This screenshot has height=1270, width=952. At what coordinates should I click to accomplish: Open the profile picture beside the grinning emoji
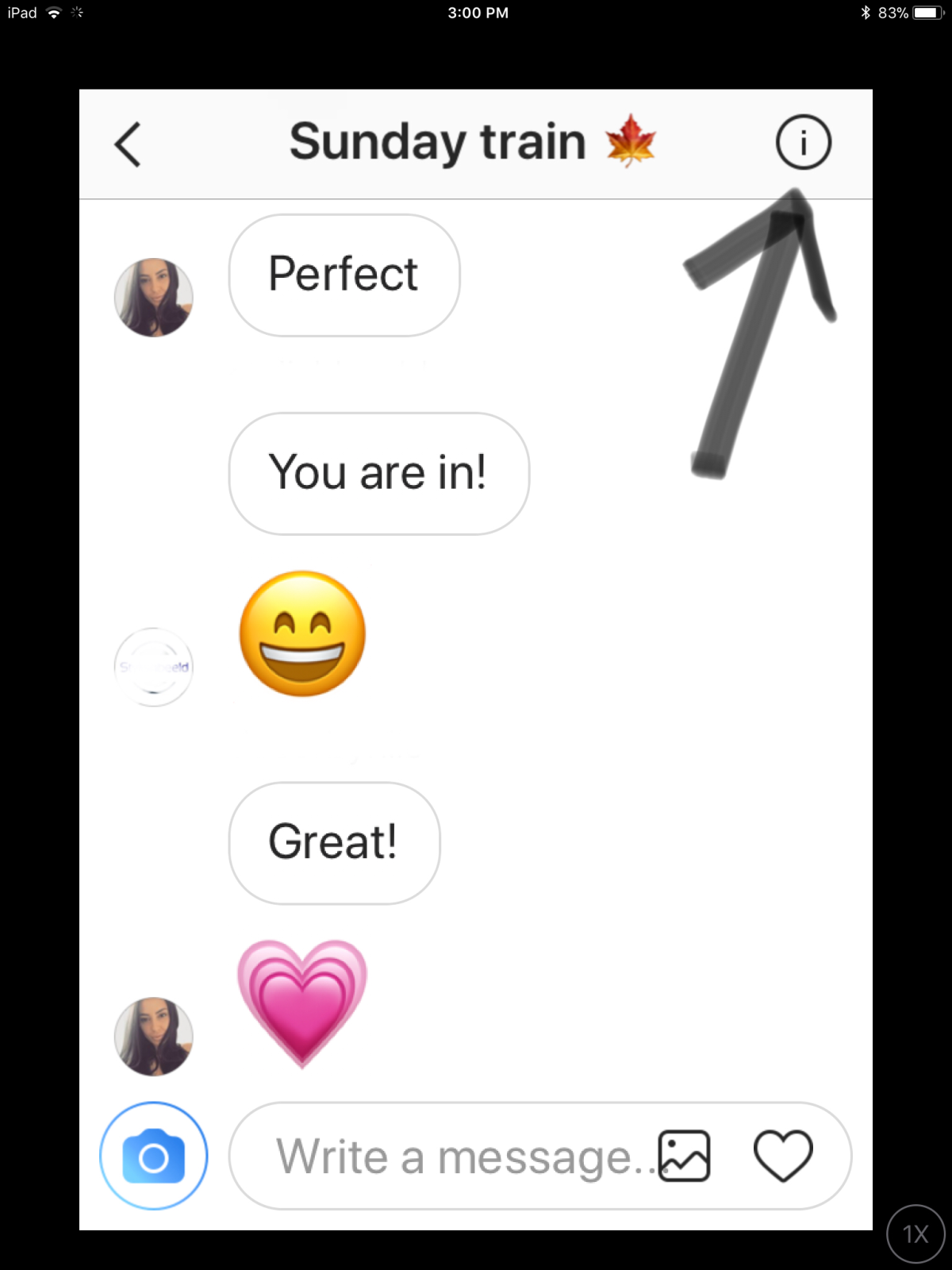[154, 667]
